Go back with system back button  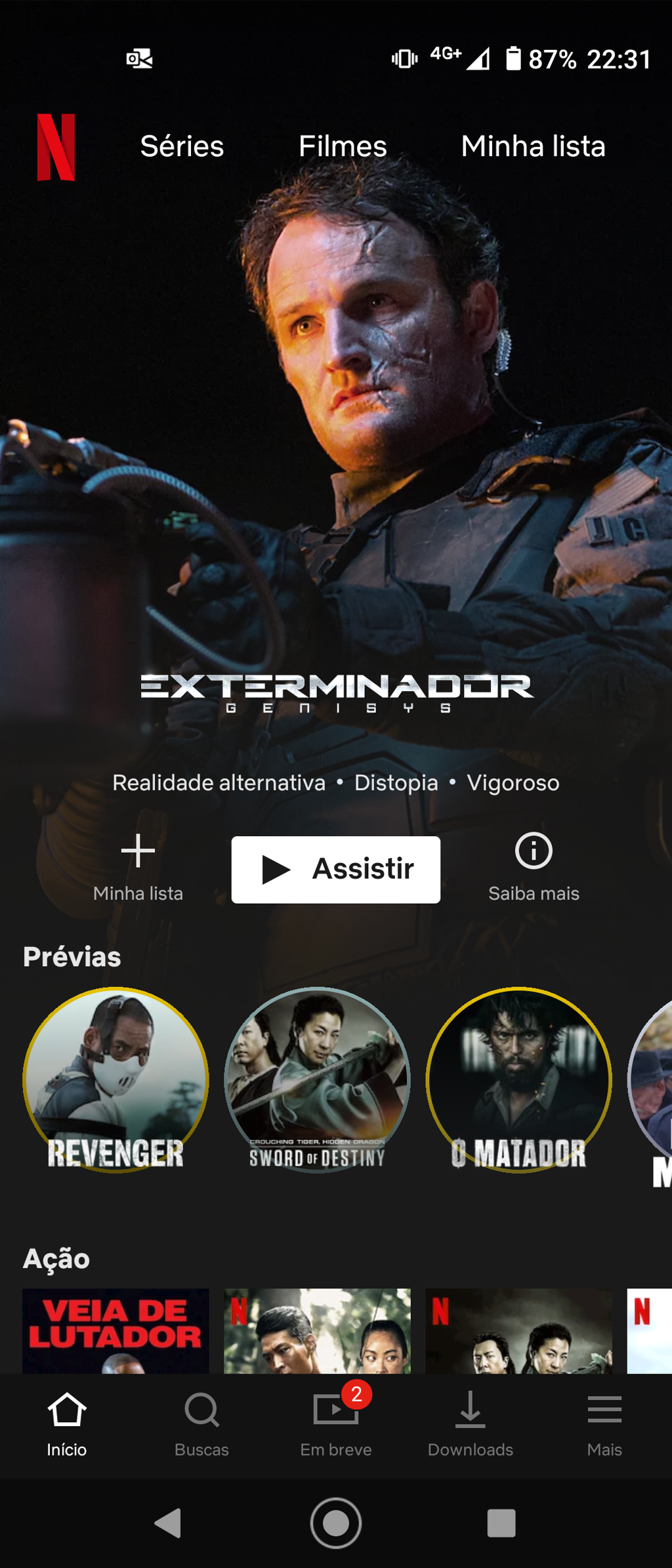(168, 1523)
